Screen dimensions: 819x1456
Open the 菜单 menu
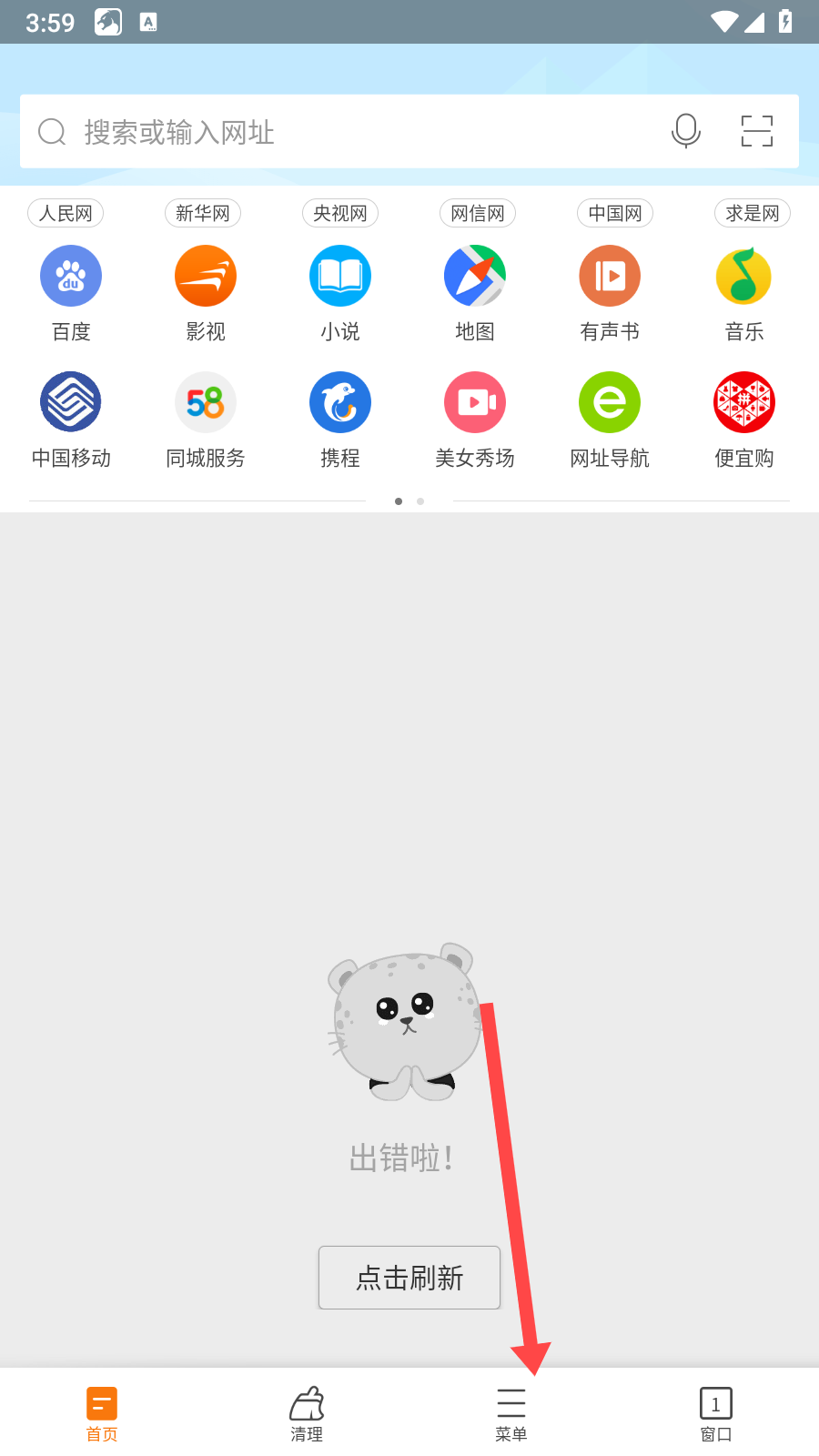pyautogui.click(x=511, y=1414)
